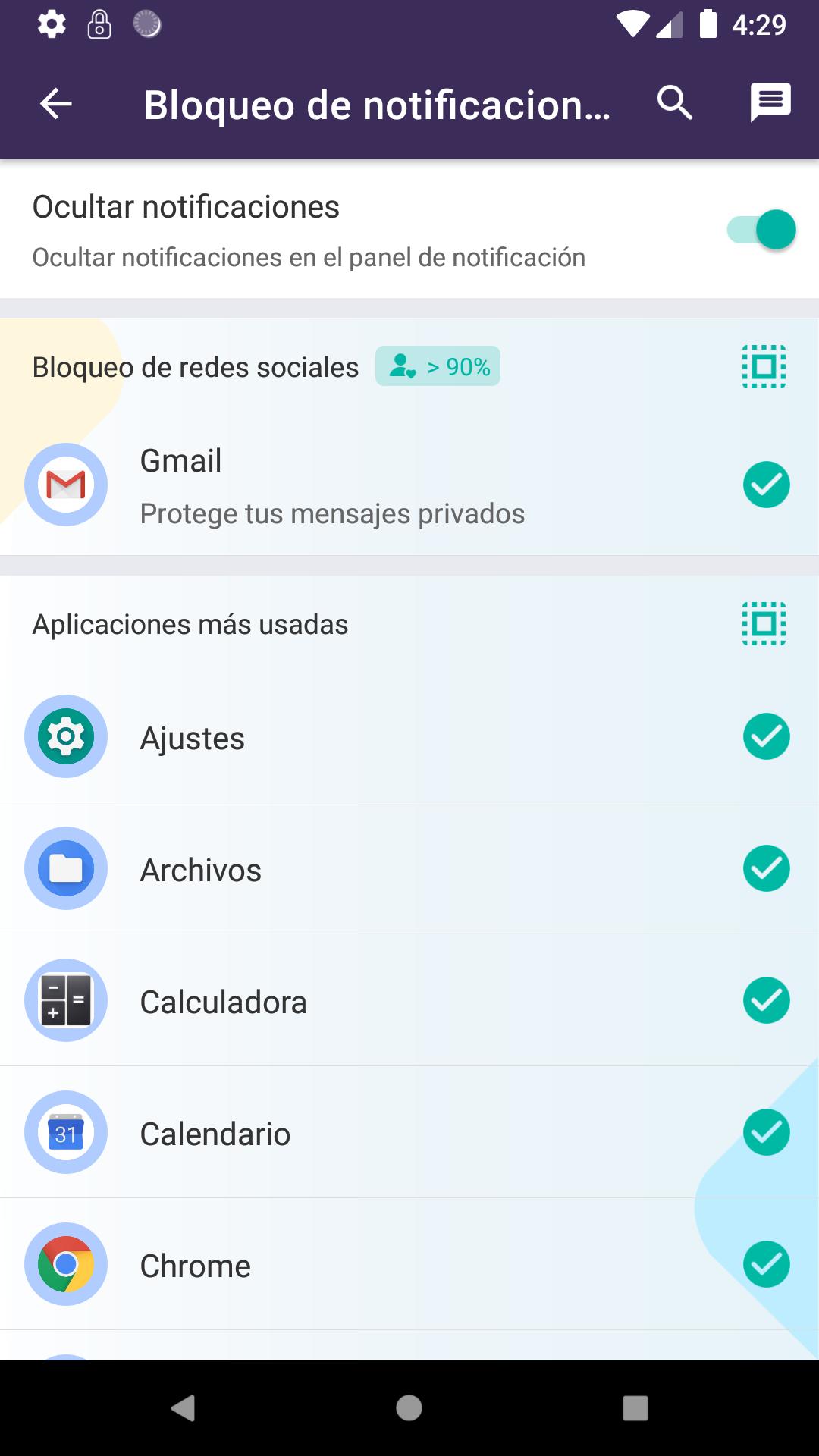Select all in Bloqueo de redes sociales
The height and width of the screenshot is (1456, 819).
(x=764, y=367)
